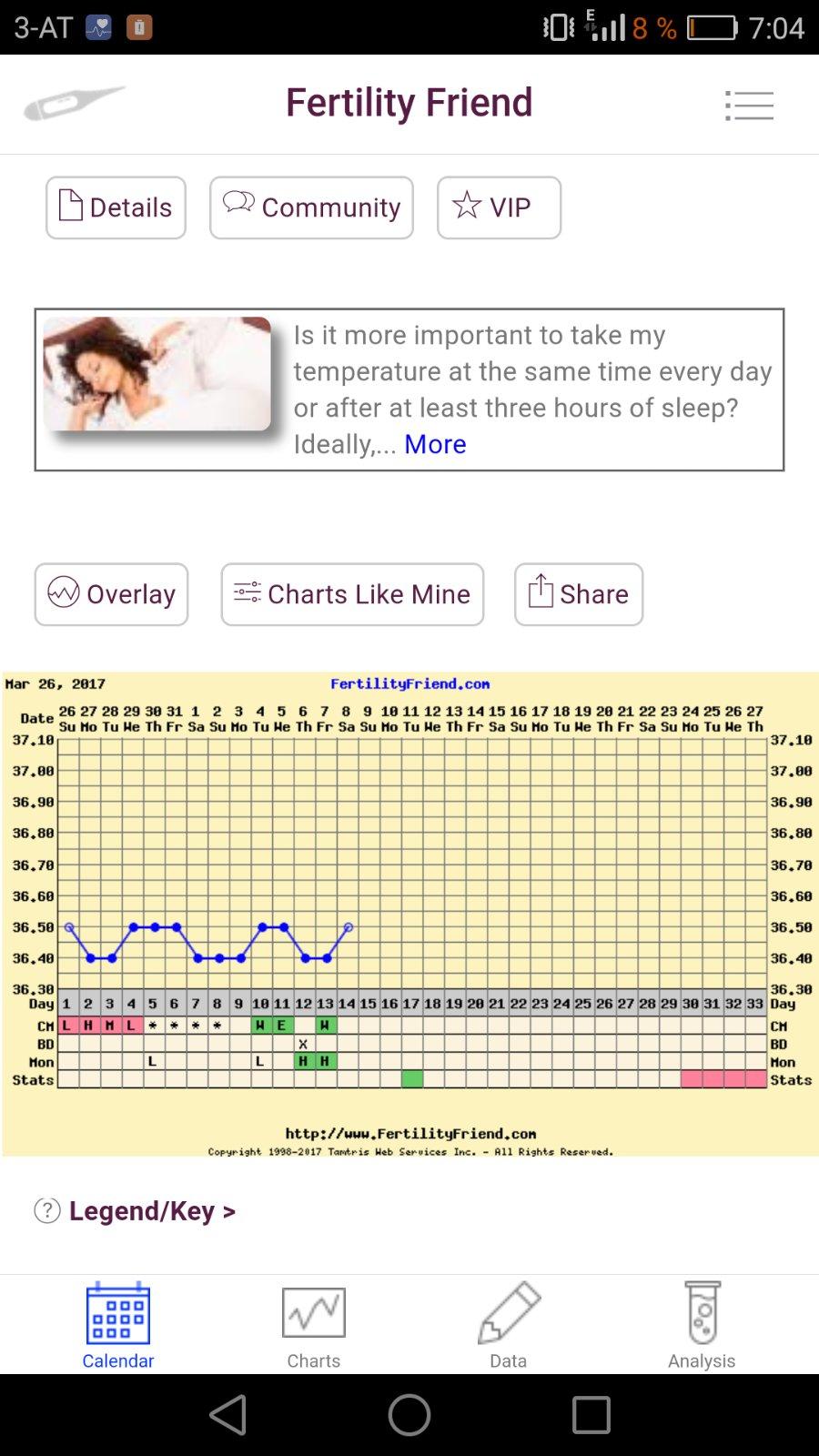Screen dimensions: 819x1456
Task: Share the fertility chart
Action: 579,594
